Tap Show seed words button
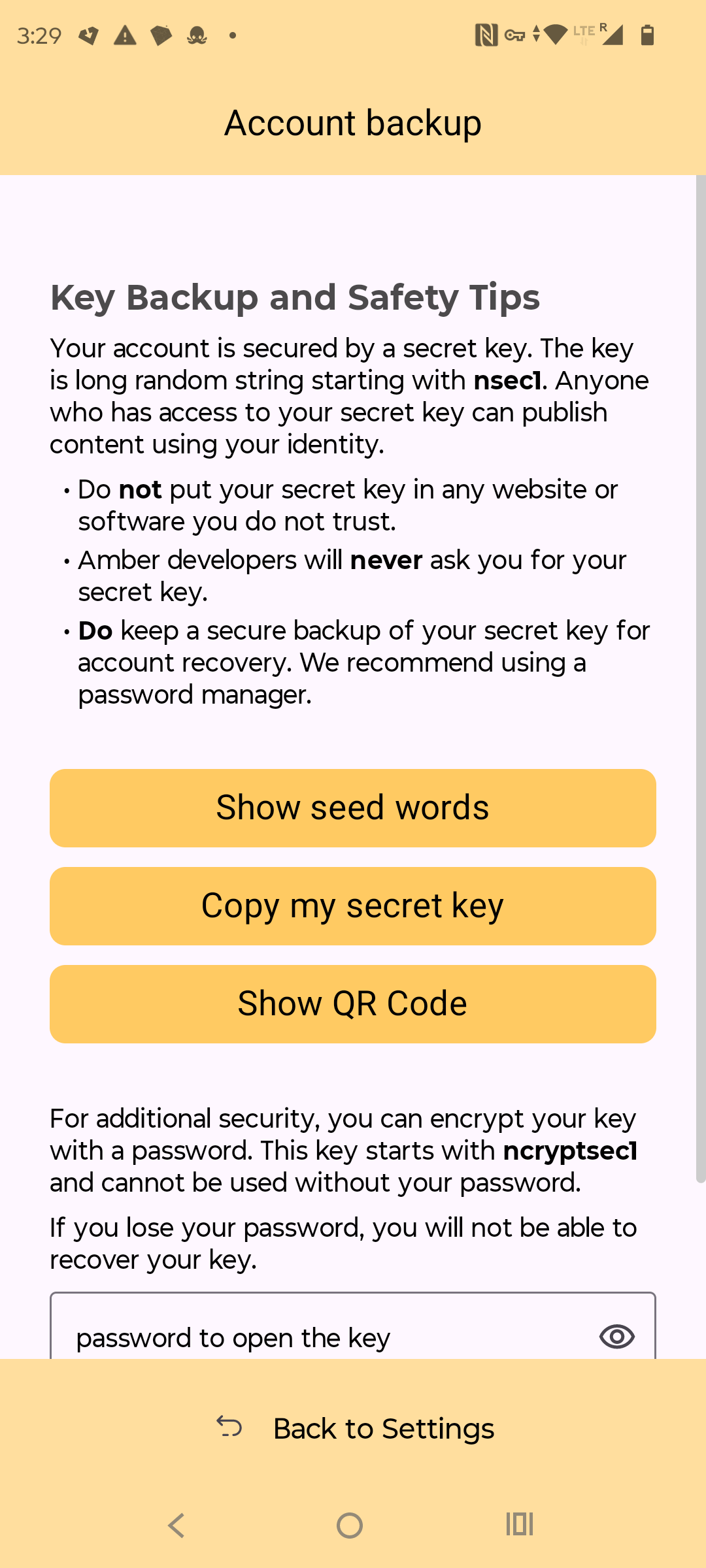 click(x=353, y=808)
